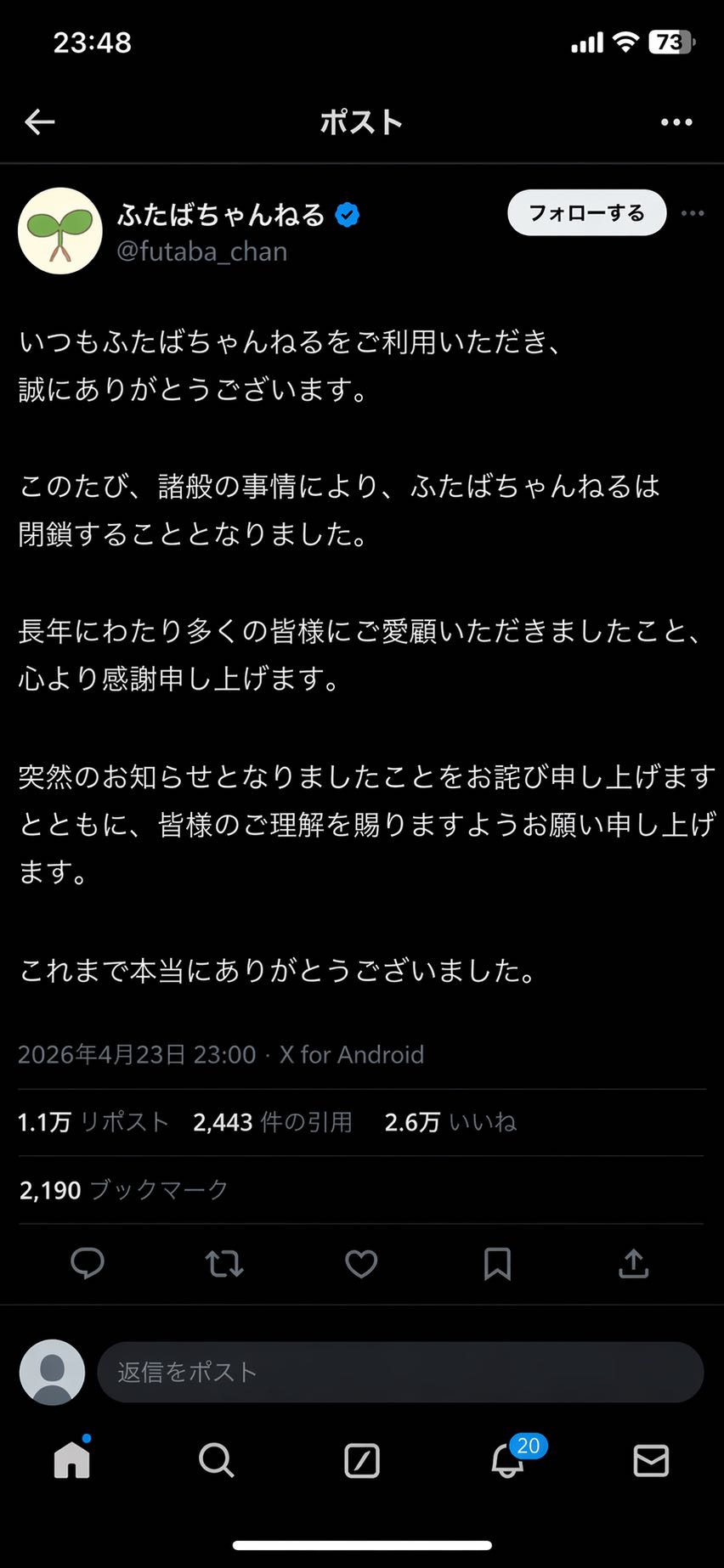The image size is (724, 1568).
Task: Share this post via the share icon
Action: tap(634, 1264)
